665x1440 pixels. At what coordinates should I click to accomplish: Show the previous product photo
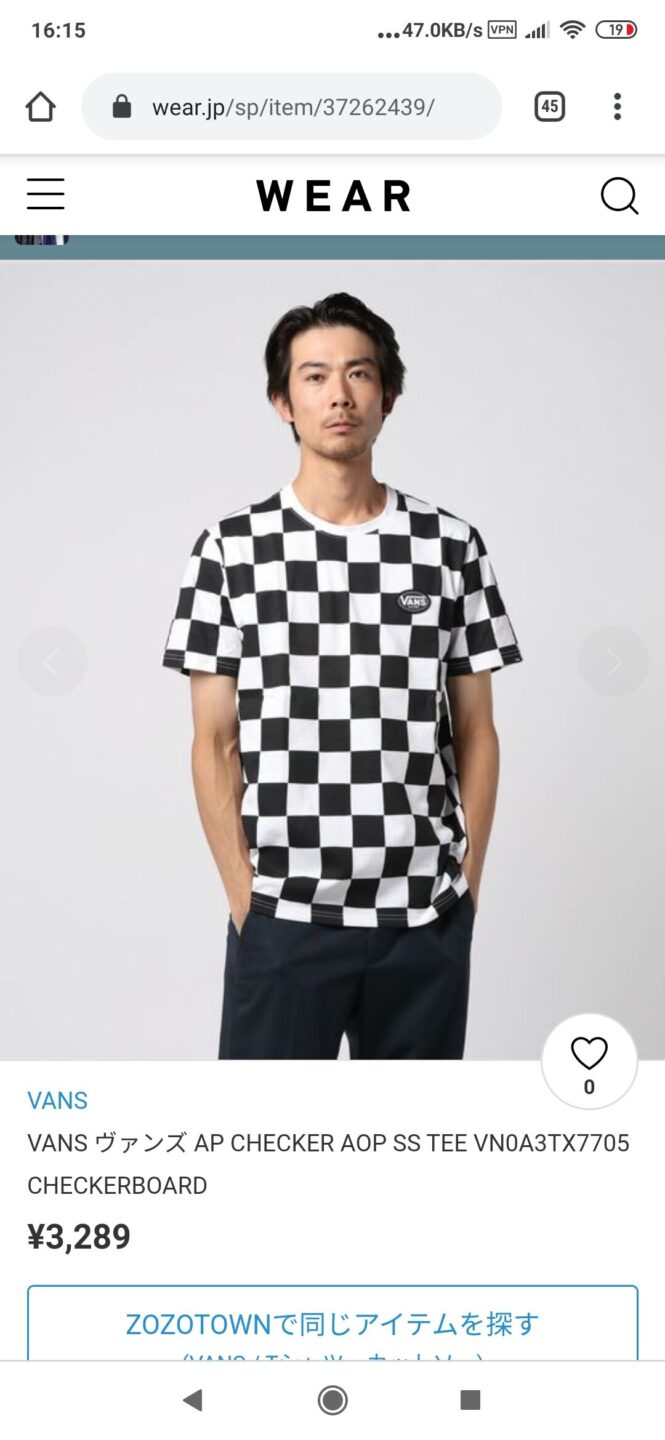[x=52, y=661]
